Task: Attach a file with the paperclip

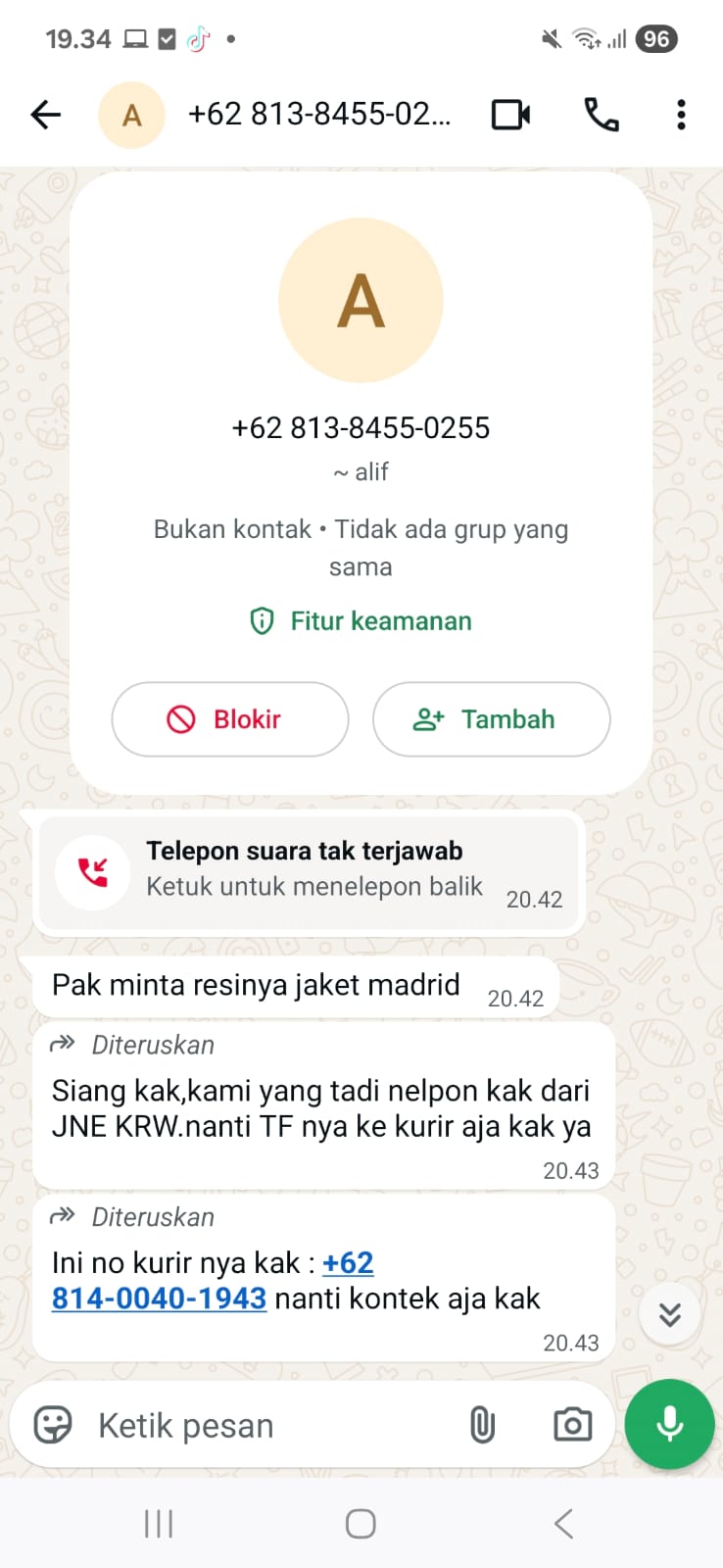Action: (482, 1425)
